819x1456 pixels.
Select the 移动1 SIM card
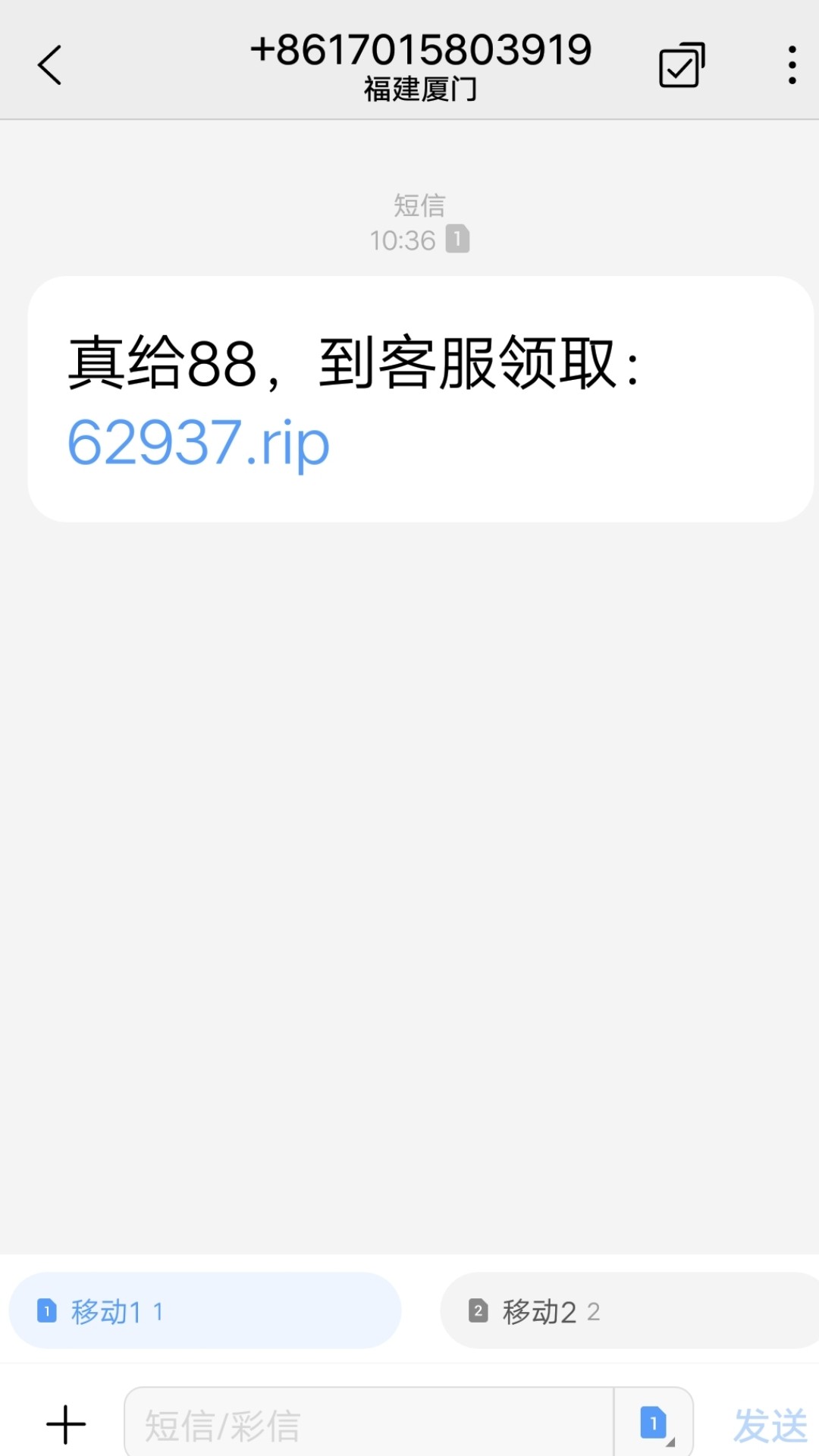[205, 1310]
